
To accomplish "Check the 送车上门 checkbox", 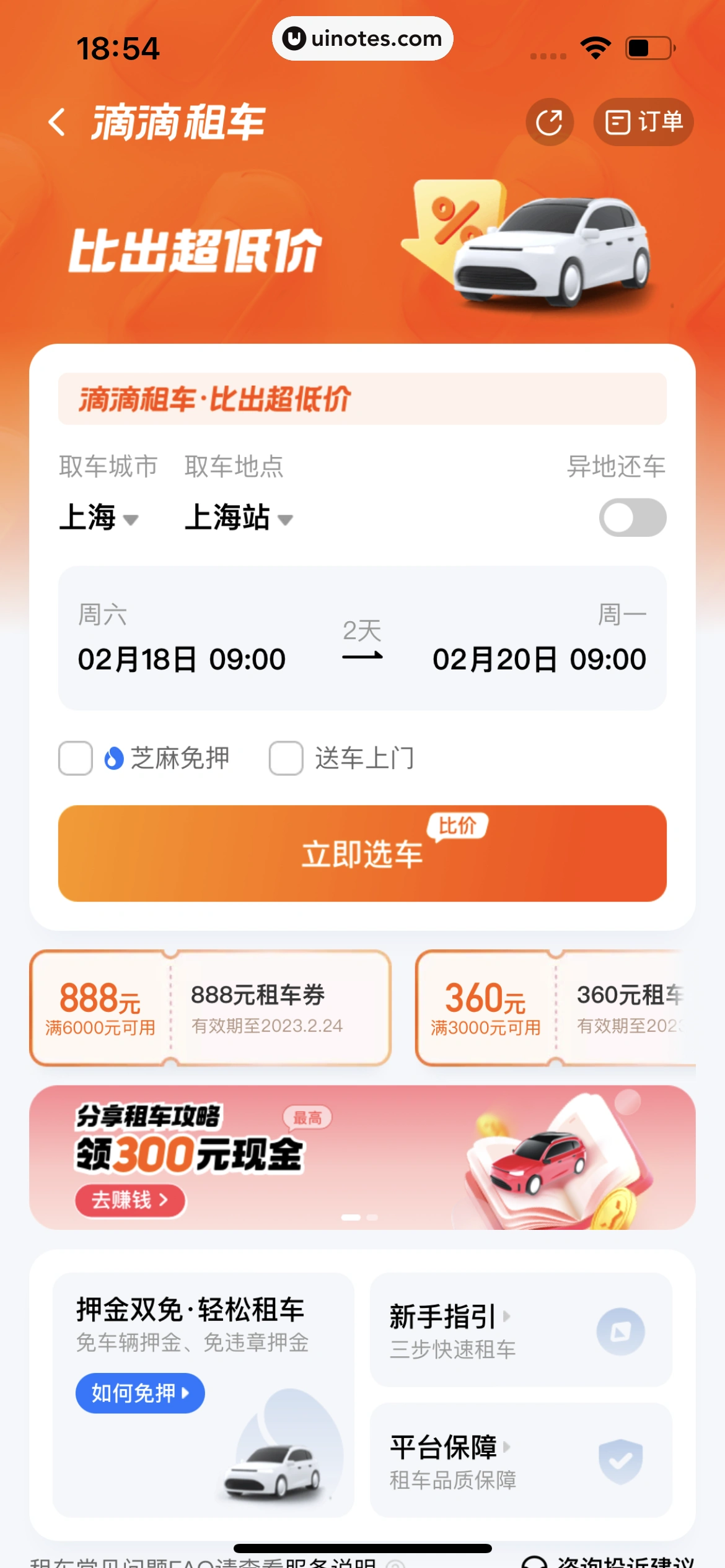I will pos(285,758).
